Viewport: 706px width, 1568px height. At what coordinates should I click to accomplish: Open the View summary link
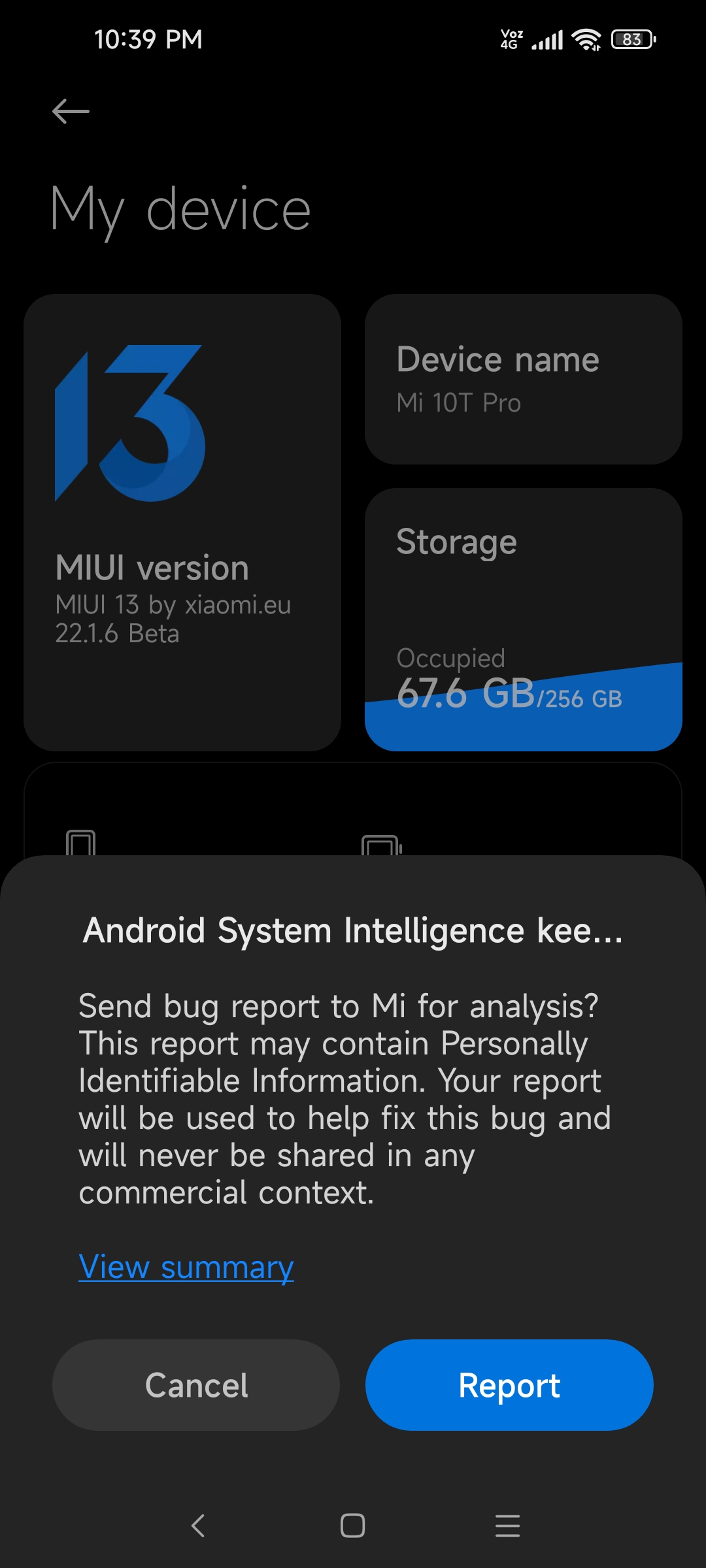[x=186, y=1267]
